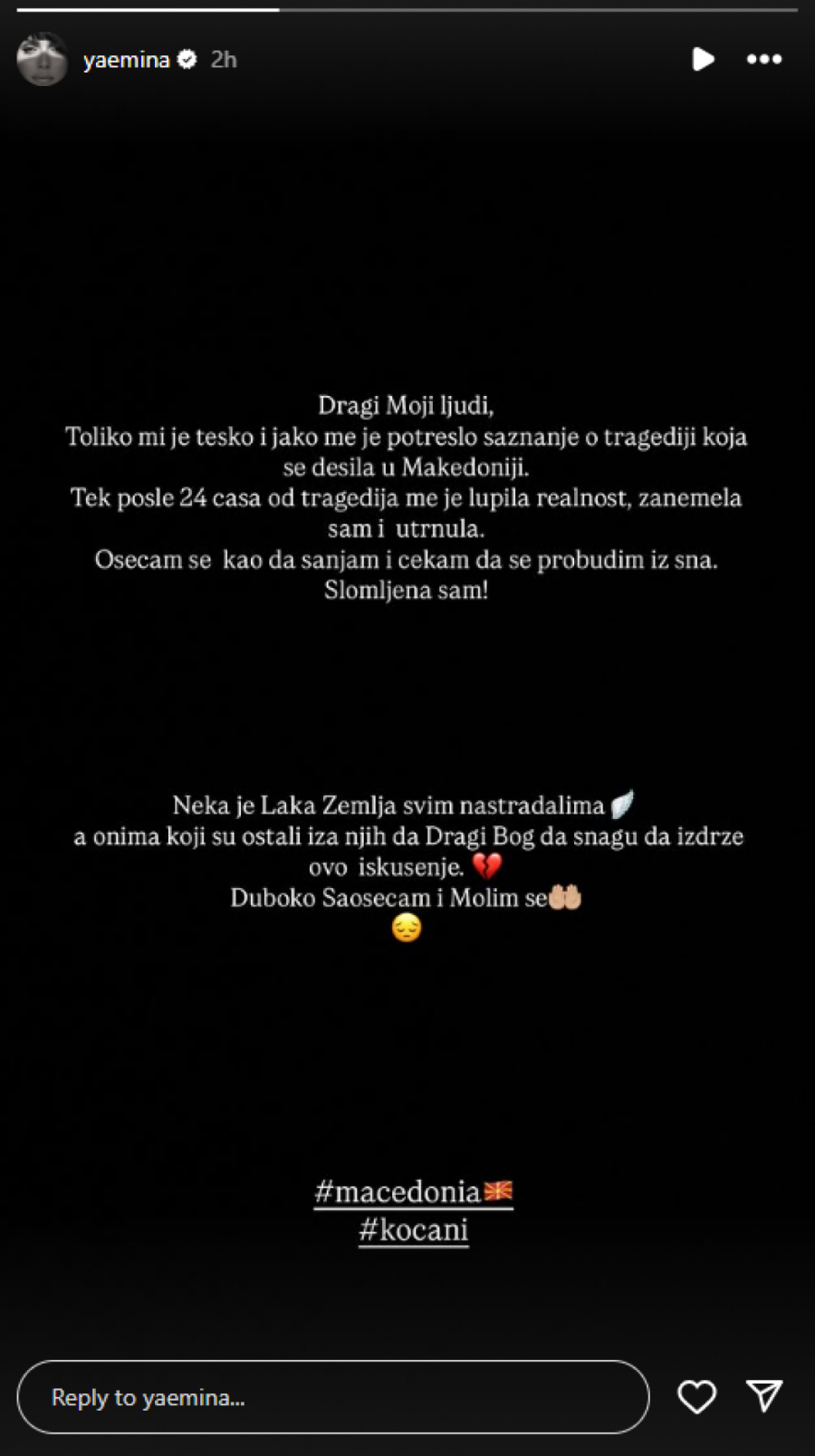
Task: Open the #kocani hashtag
Action: click(413, 1230)
